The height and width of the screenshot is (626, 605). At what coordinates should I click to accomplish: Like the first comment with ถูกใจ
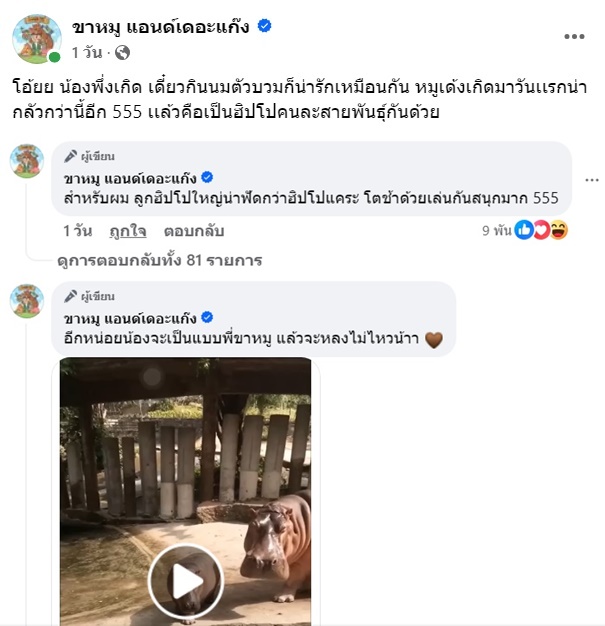tap(129, 230)
